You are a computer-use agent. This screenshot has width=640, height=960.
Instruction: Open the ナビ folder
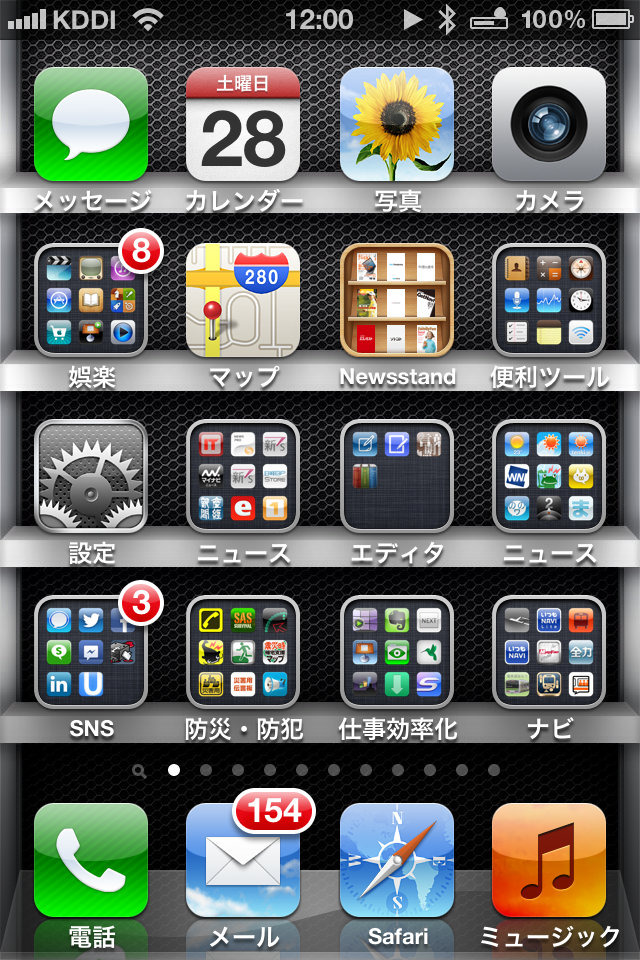pyautogui.click(x=549, y=652)
